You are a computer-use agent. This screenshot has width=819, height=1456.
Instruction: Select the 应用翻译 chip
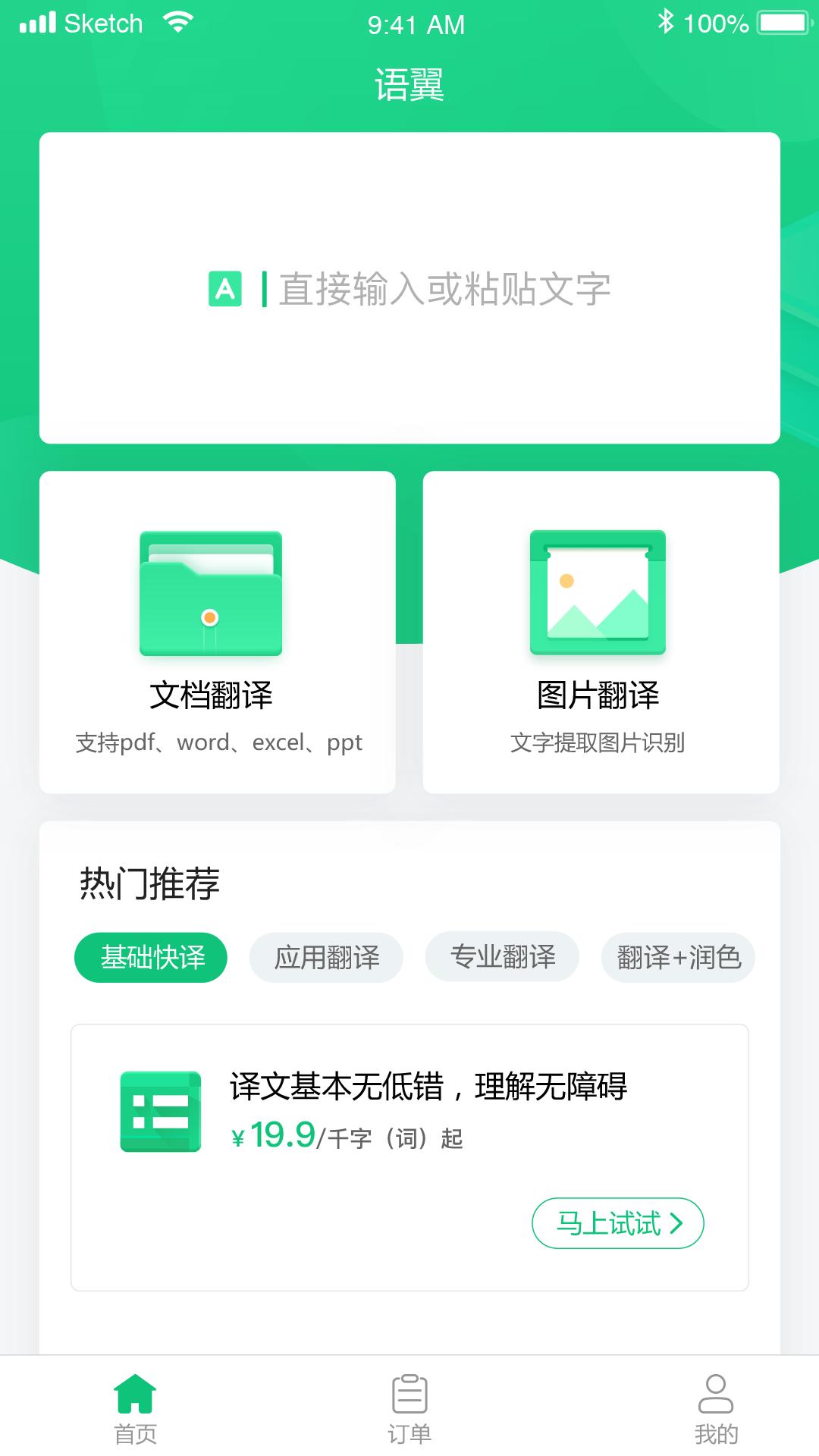point(326,957)
